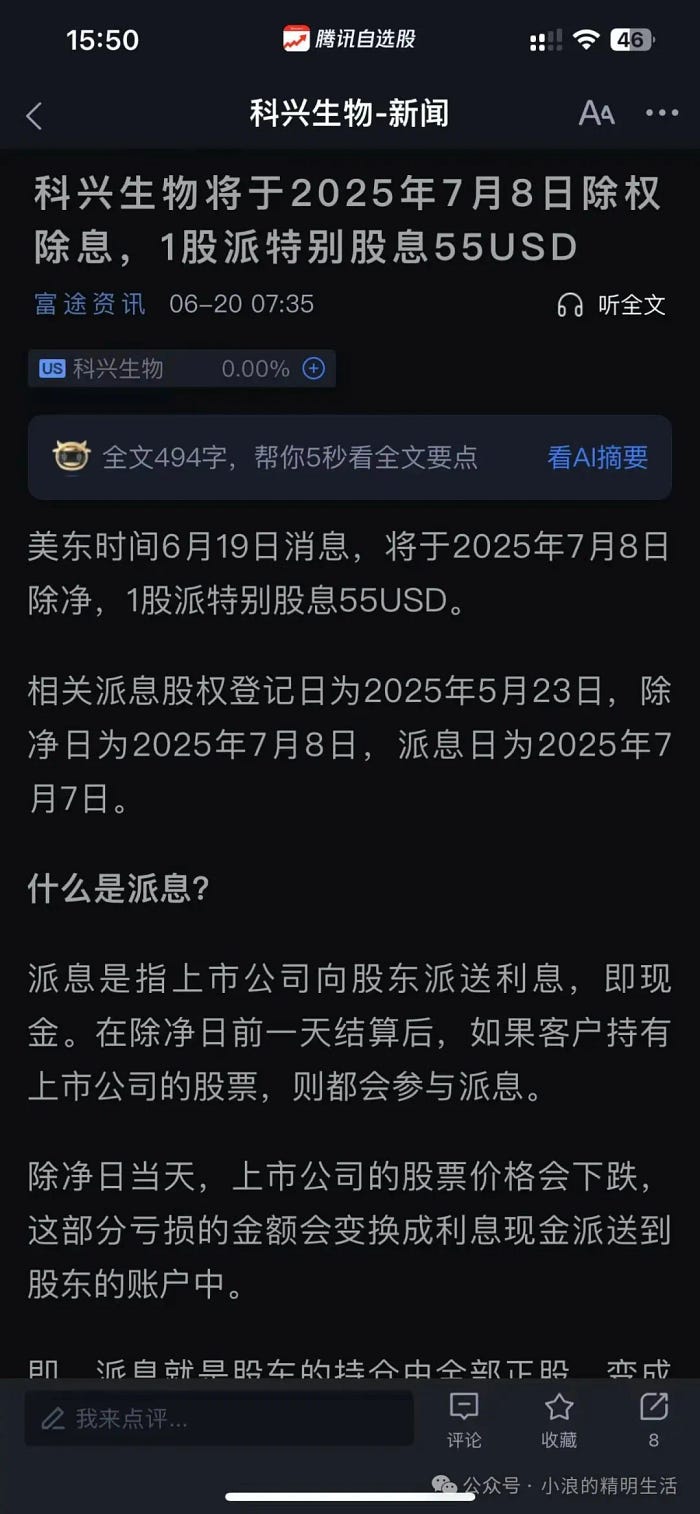Open the 富途资讯 source link
The image size is (700, 1514).
tap(90, 304)
